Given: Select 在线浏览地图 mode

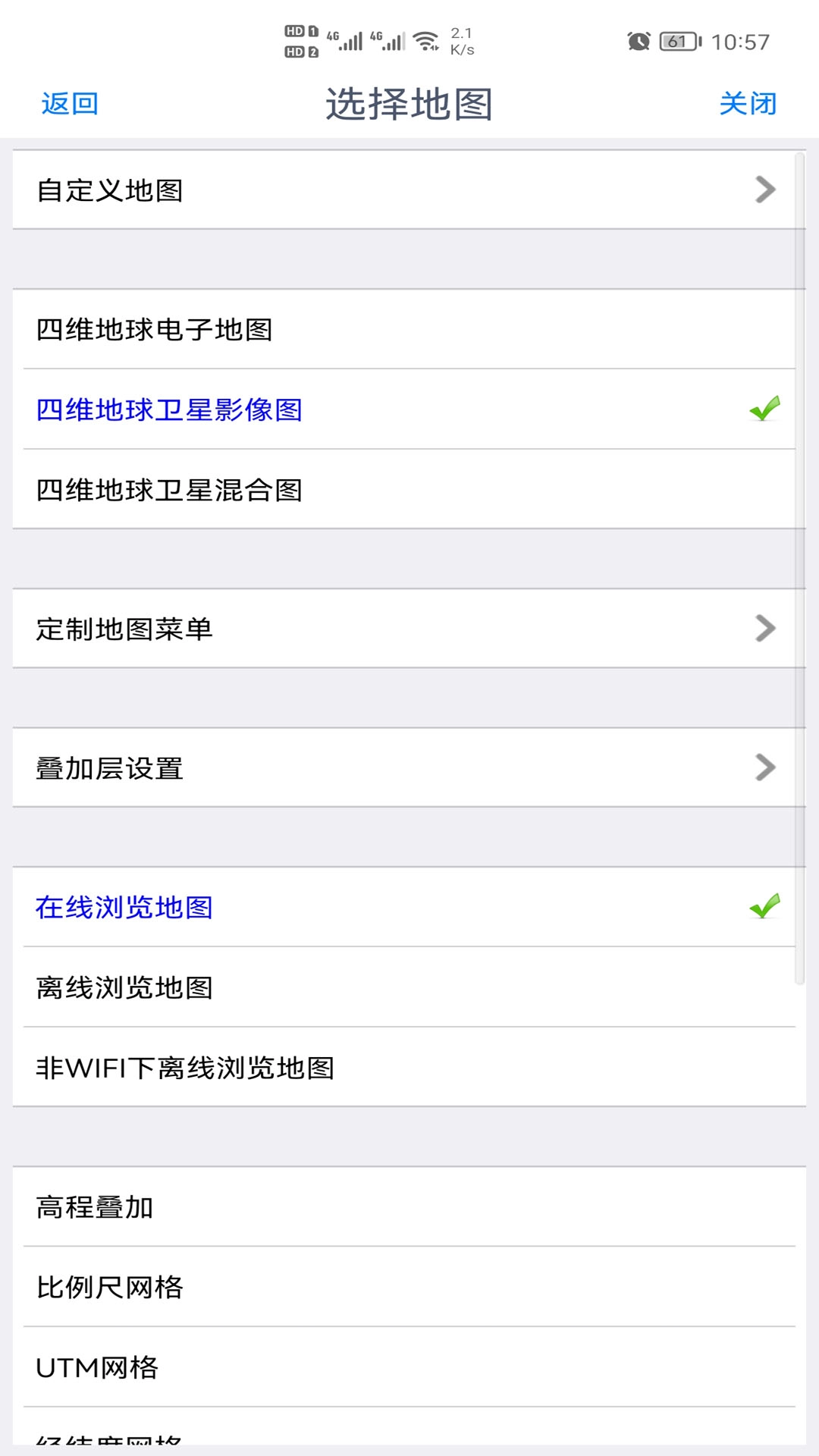Looking at the screenshot, I should pos(408,908).
